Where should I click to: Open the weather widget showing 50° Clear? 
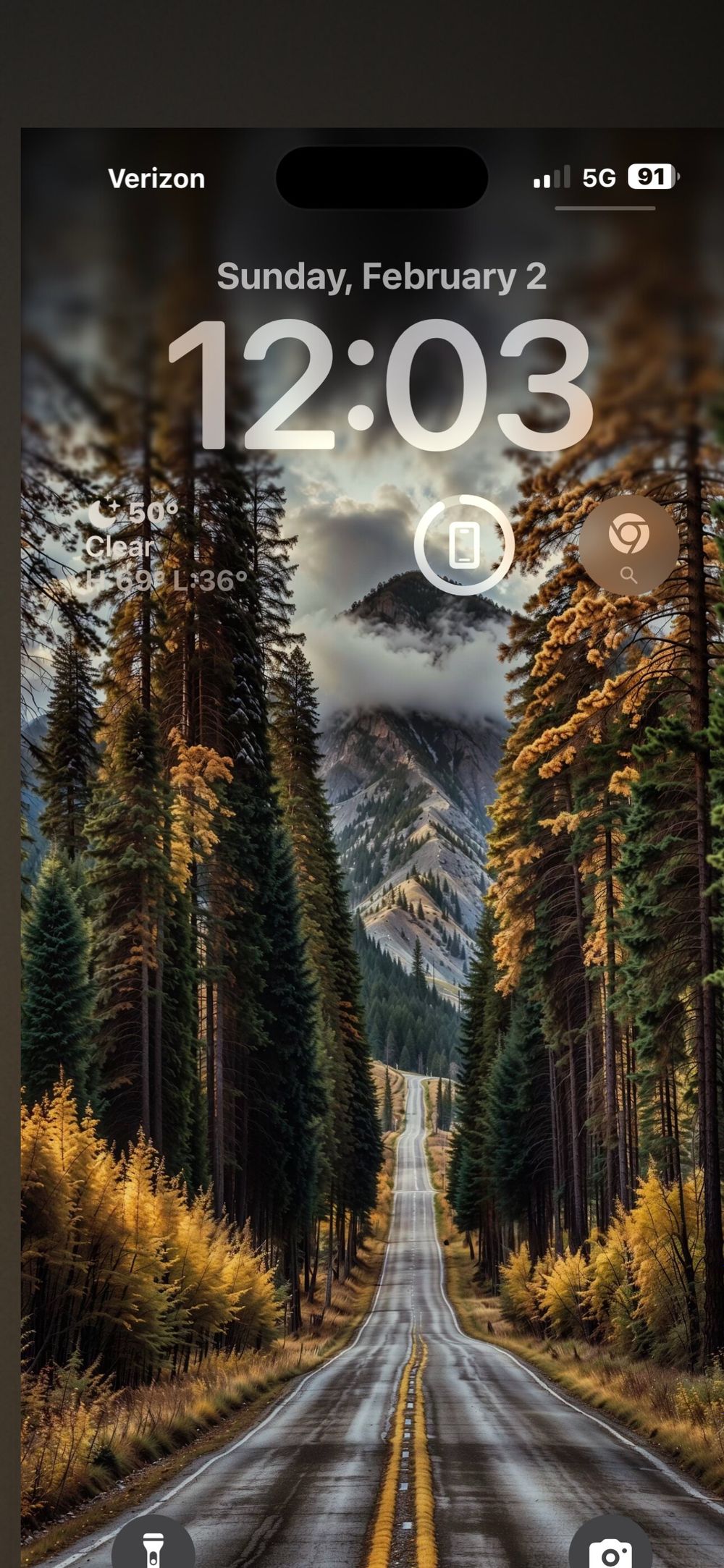[166, 546]
